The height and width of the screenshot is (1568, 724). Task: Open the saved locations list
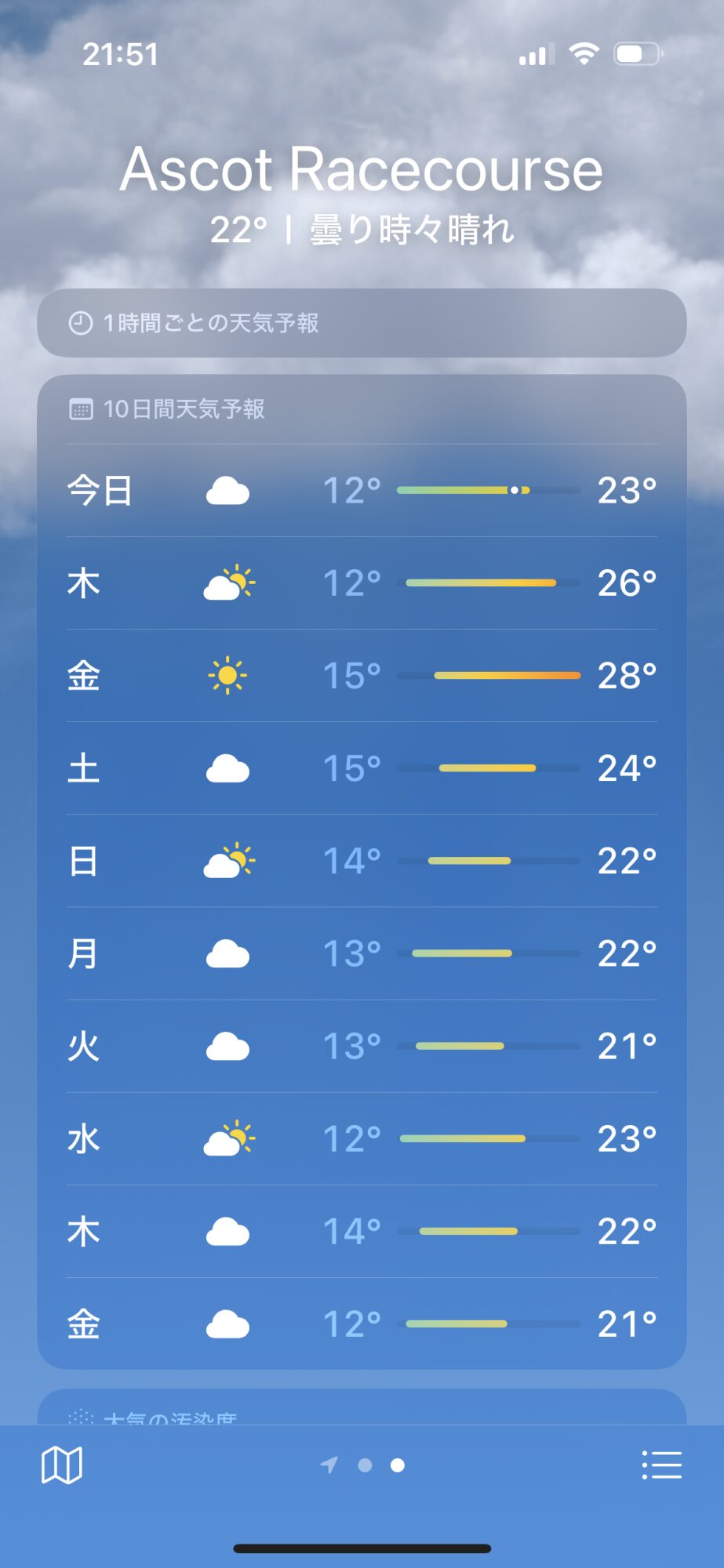(661, 1465)
